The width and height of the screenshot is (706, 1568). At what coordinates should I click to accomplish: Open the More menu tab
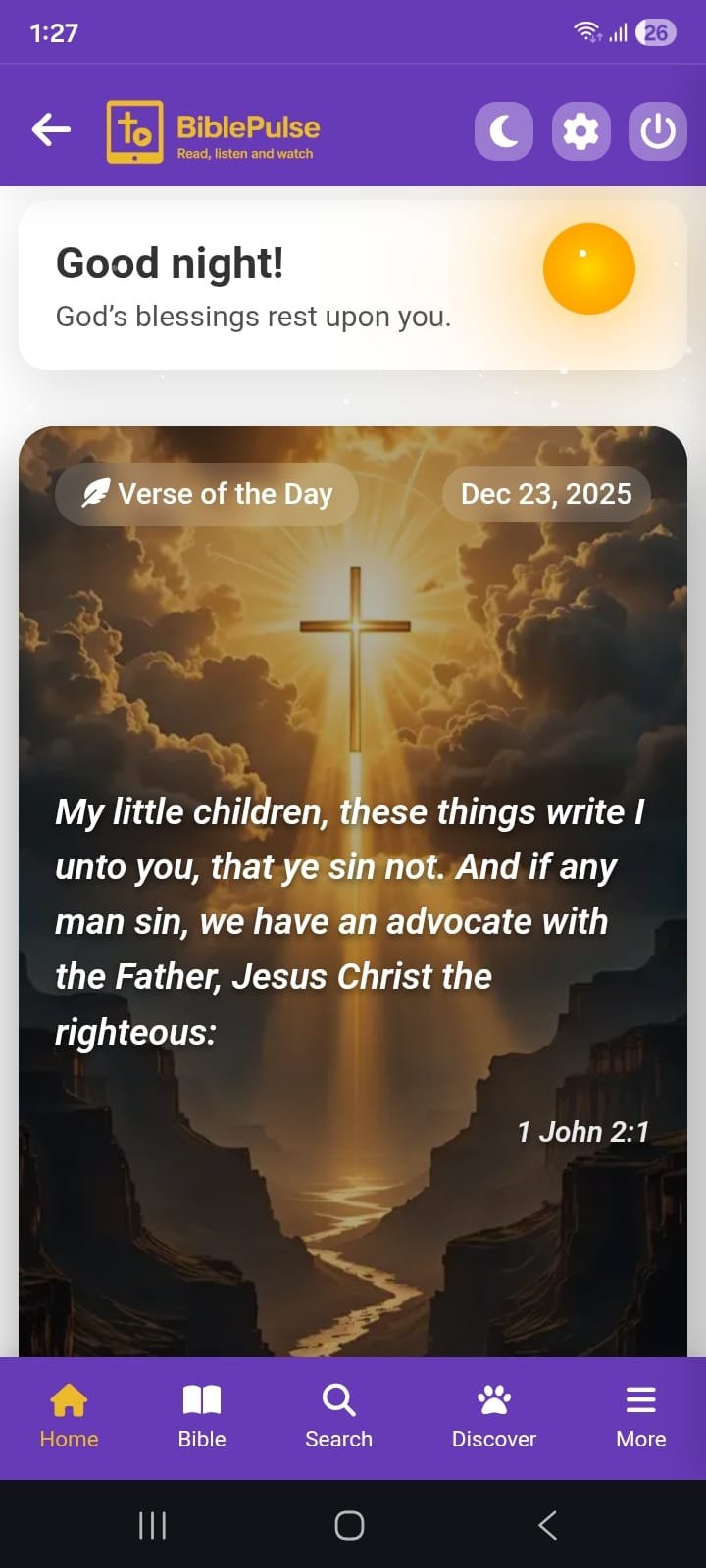641,1416
